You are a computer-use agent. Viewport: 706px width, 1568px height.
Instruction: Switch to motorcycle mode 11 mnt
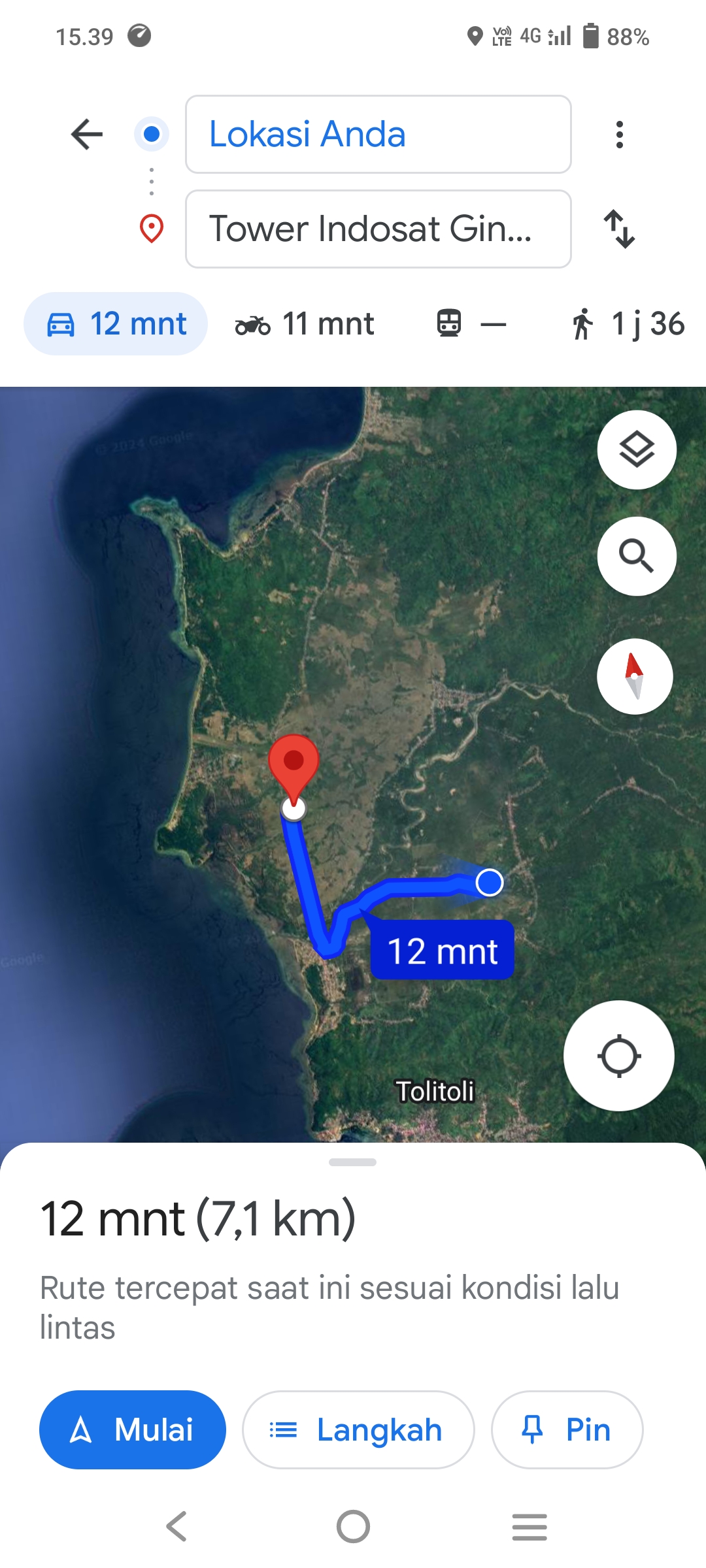[305, 323]
